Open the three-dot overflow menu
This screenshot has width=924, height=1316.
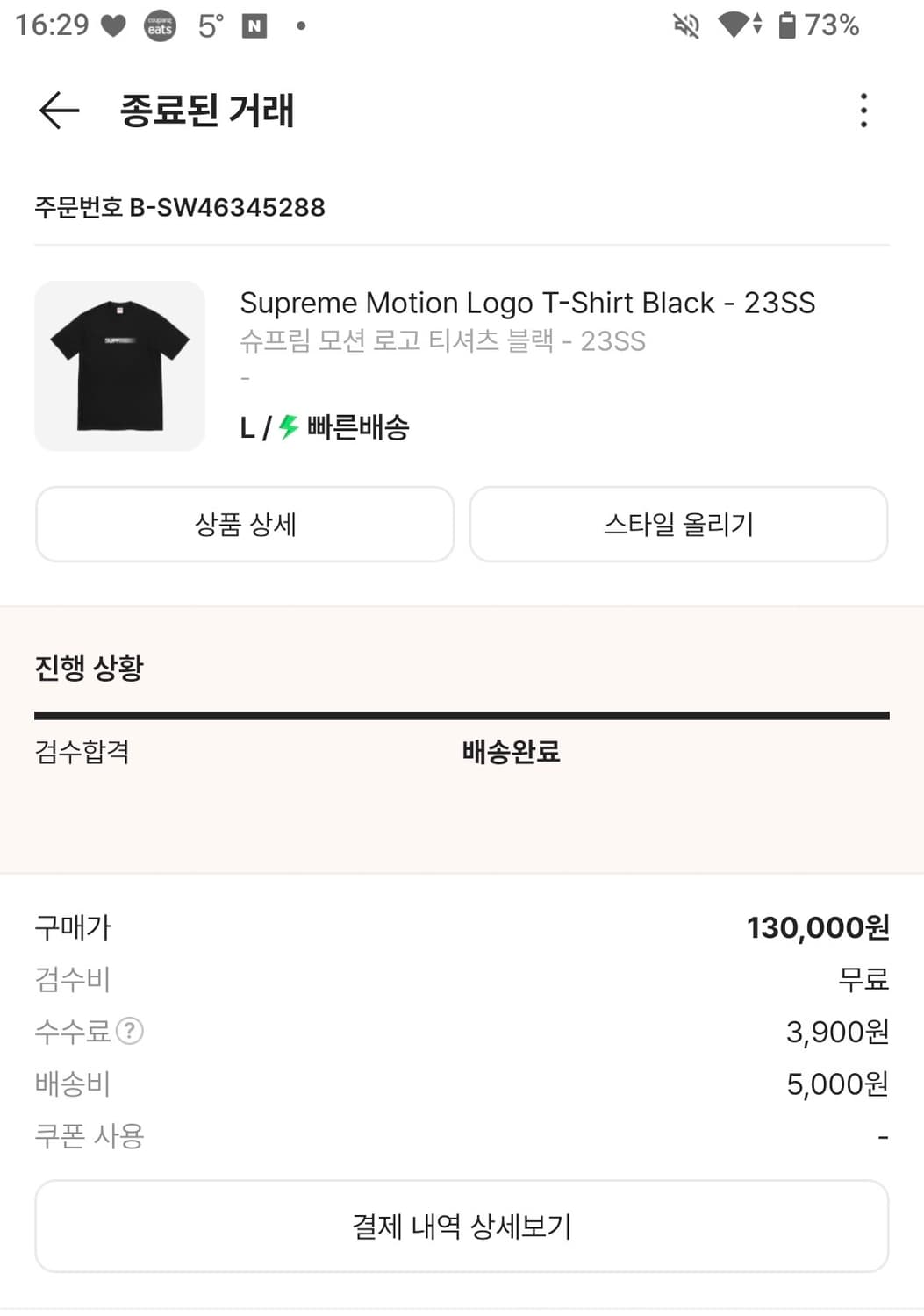pos(863,111)
